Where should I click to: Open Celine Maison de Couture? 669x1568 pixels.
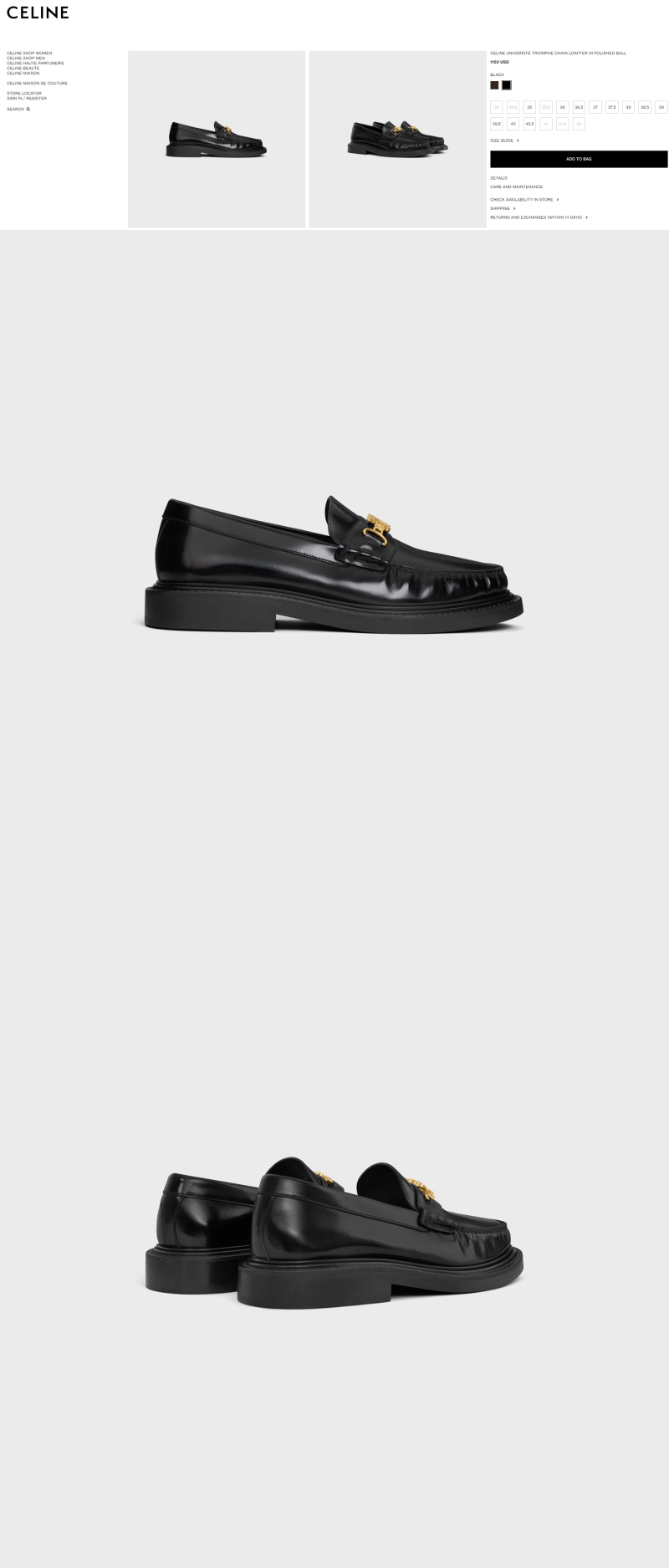pyautogui.click(x=37, y=84)
